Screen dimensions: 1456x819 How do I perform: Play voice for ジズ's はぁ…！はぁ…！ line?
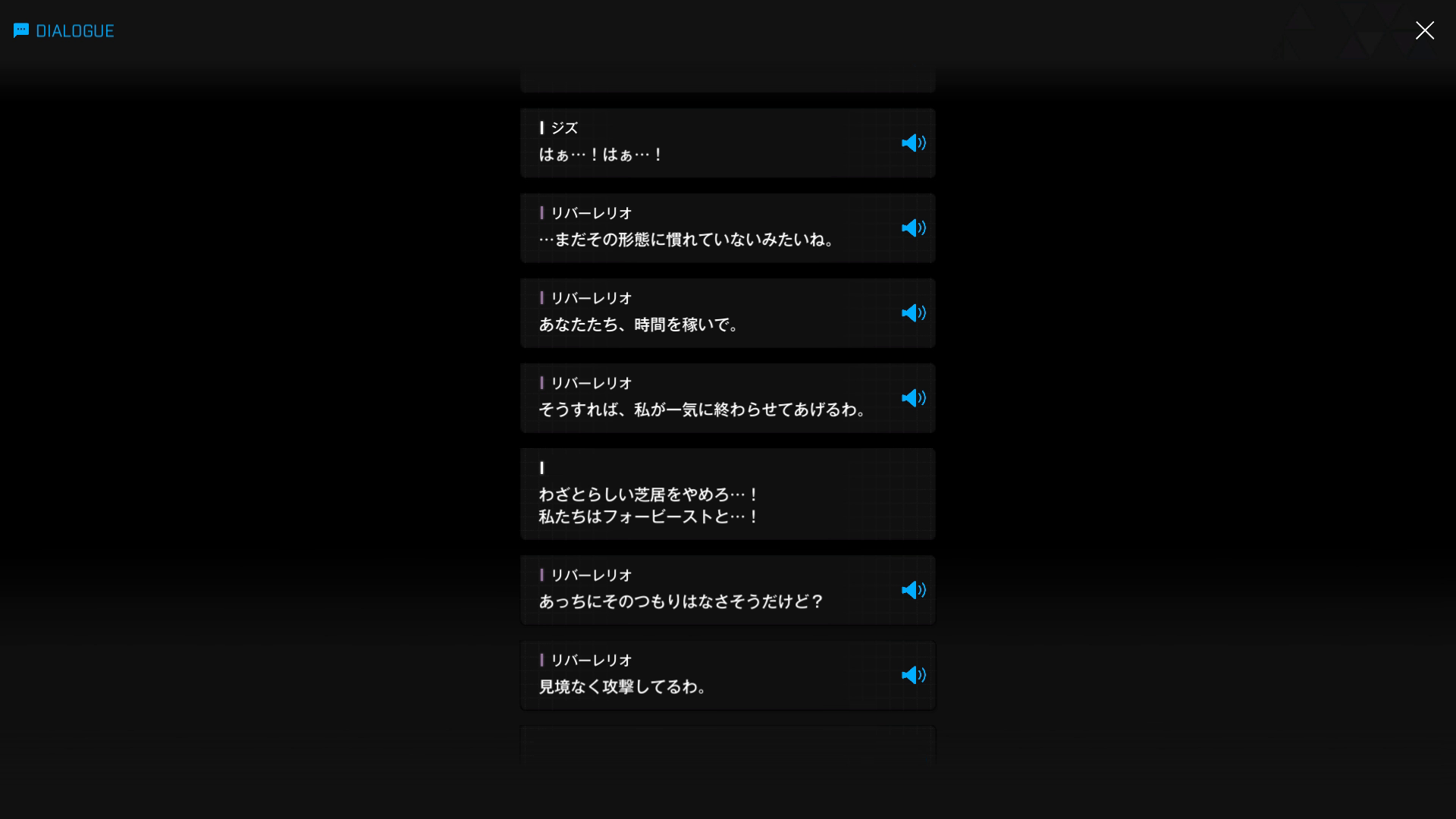coord(913,143)
